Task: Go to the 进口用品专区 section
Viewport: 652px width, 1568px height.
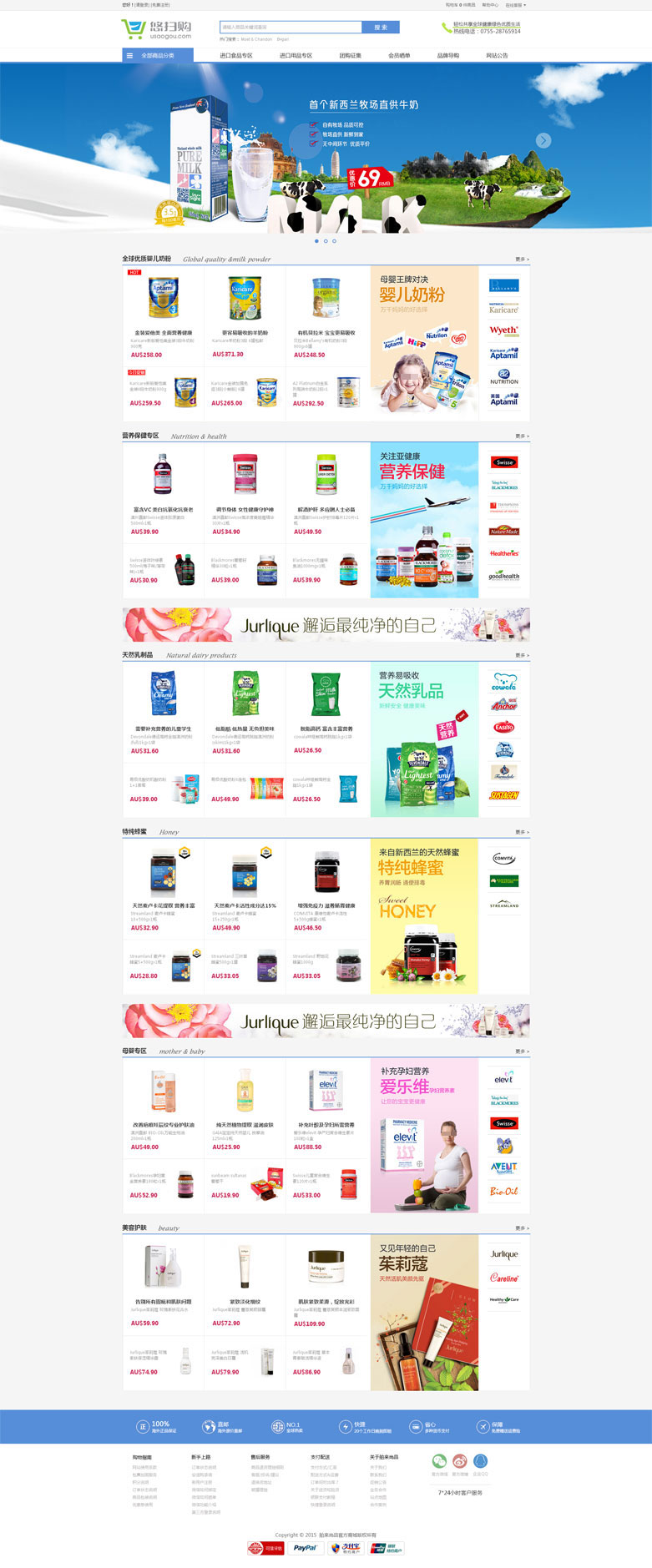Action: [296, 56]
